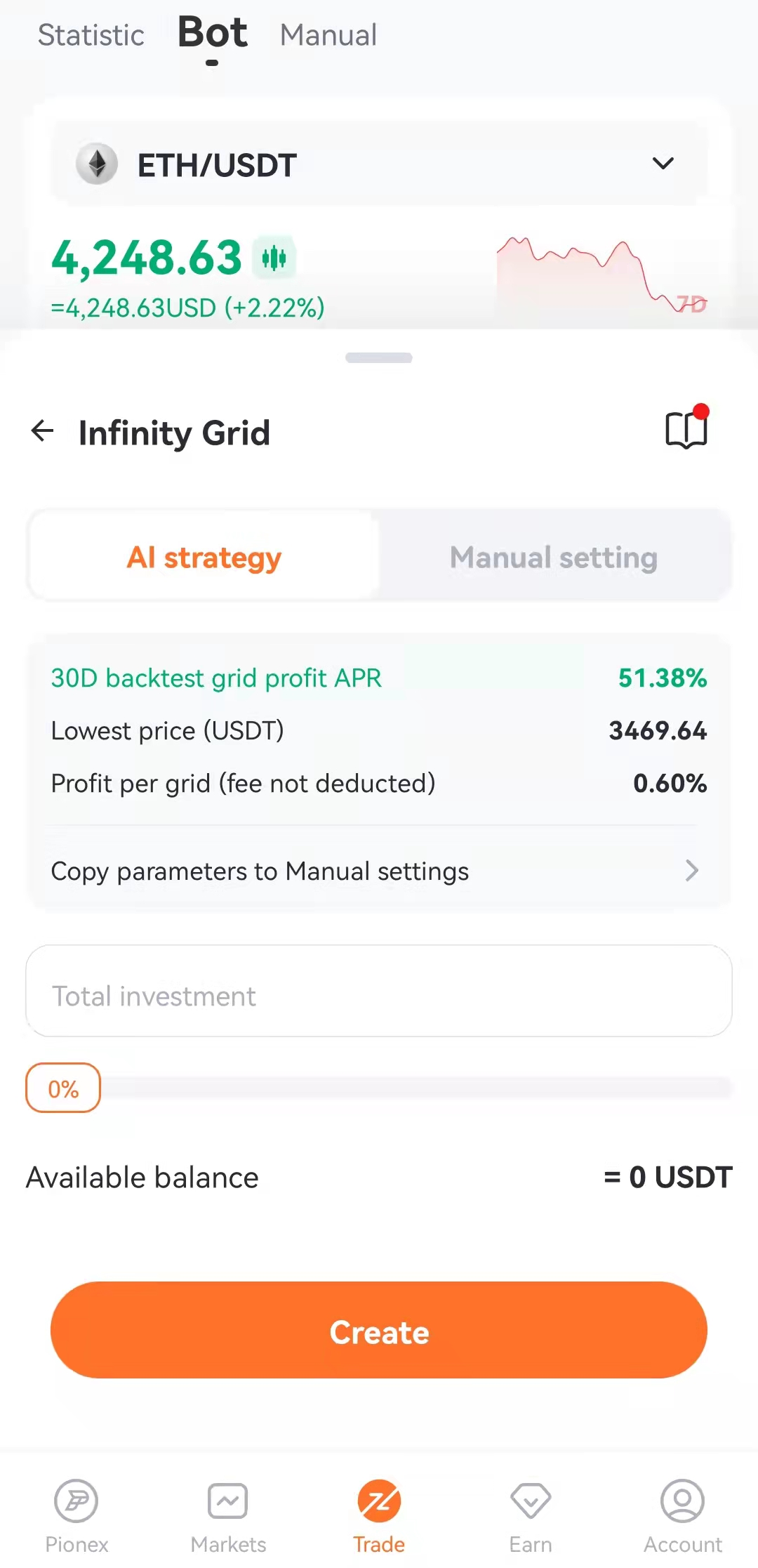This screenshot has height=1568, width=758.
Task: Open the Statistic view
Action: click(91, 34)
